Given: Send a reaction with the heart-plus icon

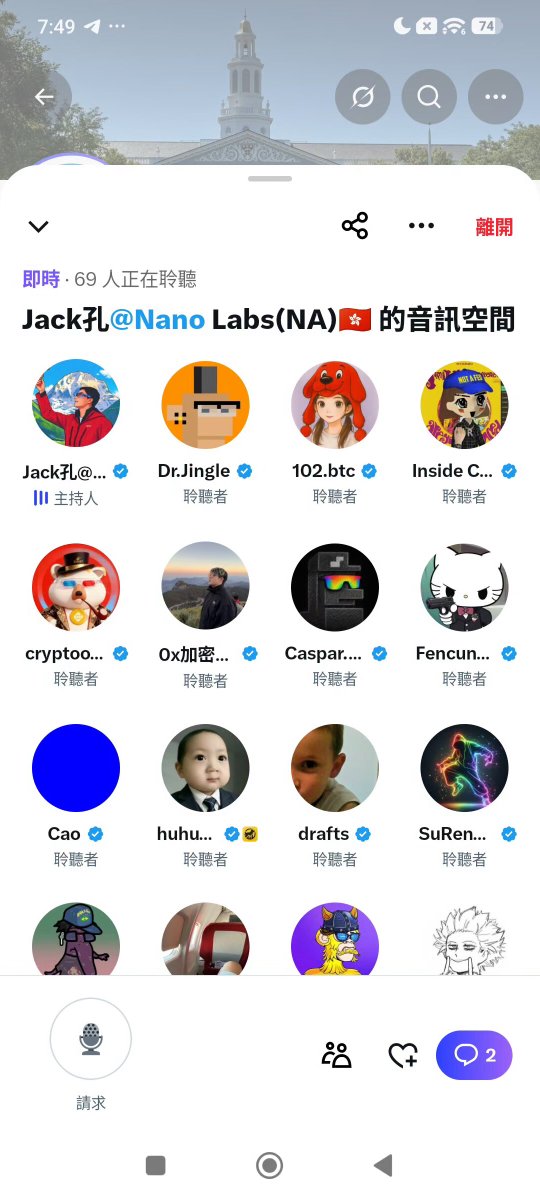Looking at the screenshot, I should [x=403, y=1055].
